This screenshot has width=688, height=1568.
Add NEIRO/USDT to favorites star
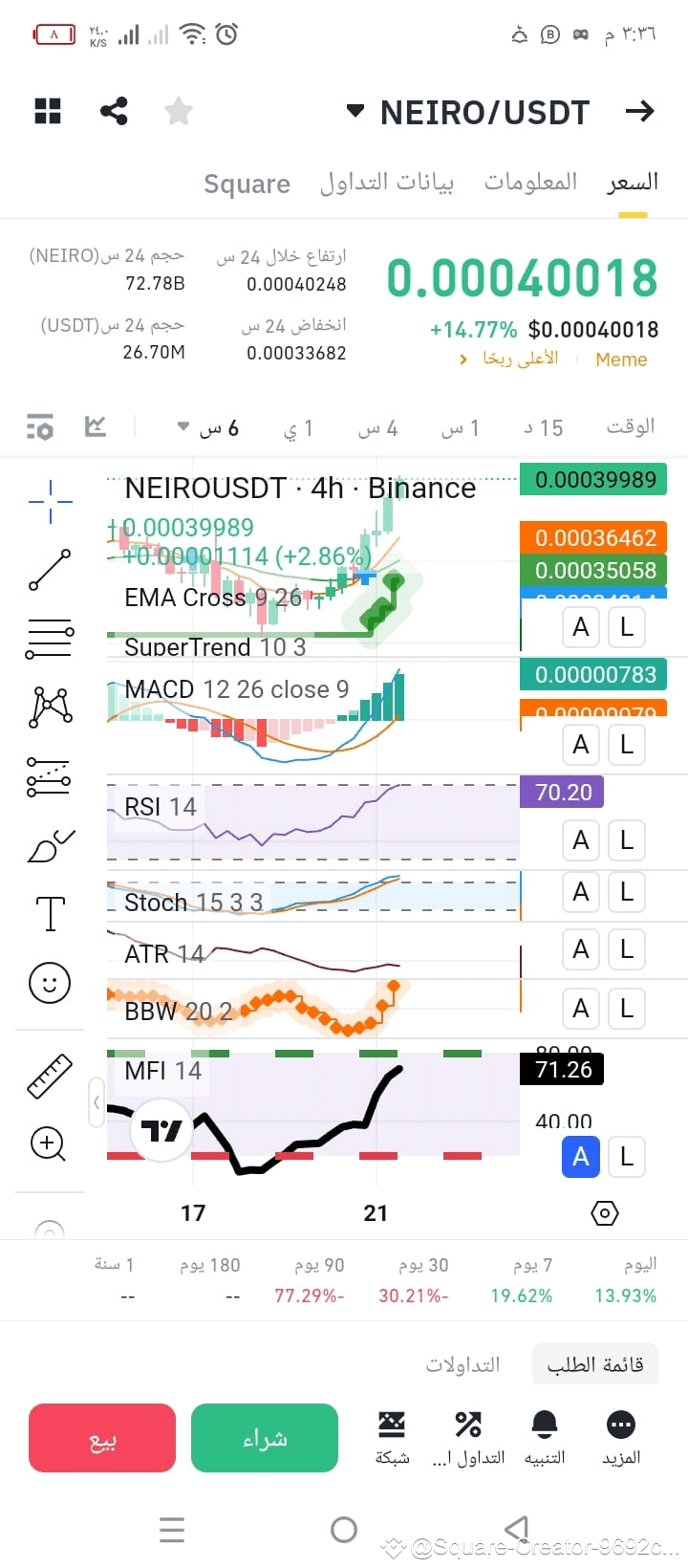coord(179,112)
